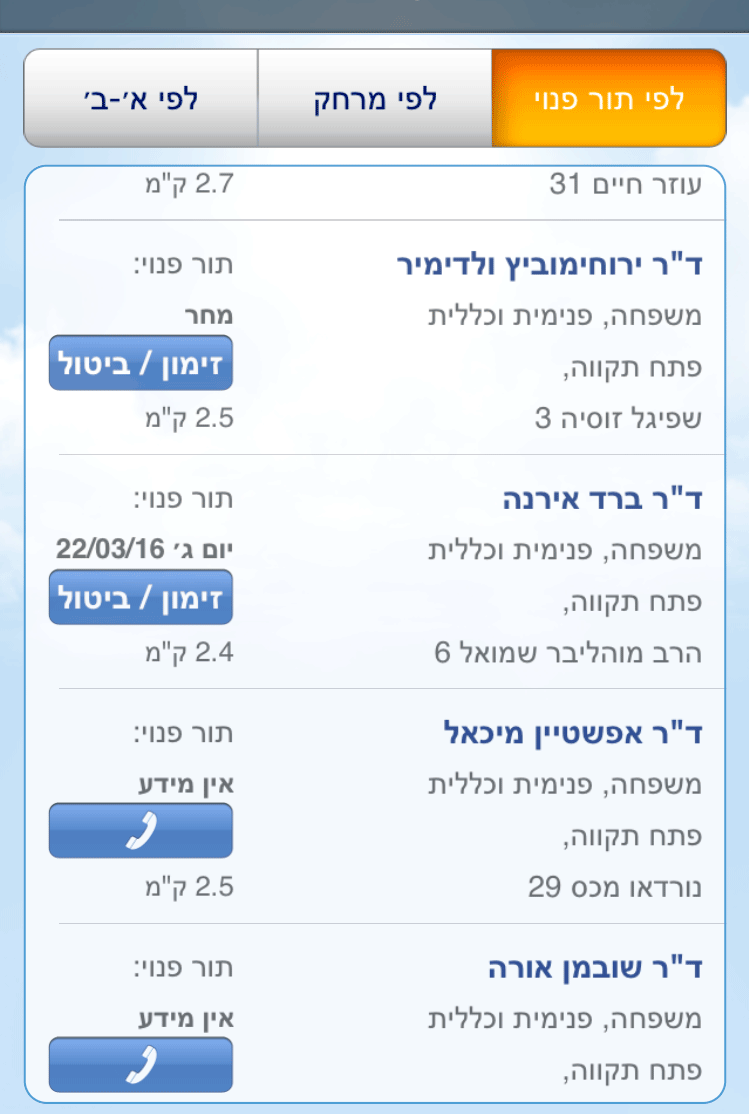Open ד"ר שובמן אורה's listing
This screenshot has height=1114, width=749.
tap(594, 967)
